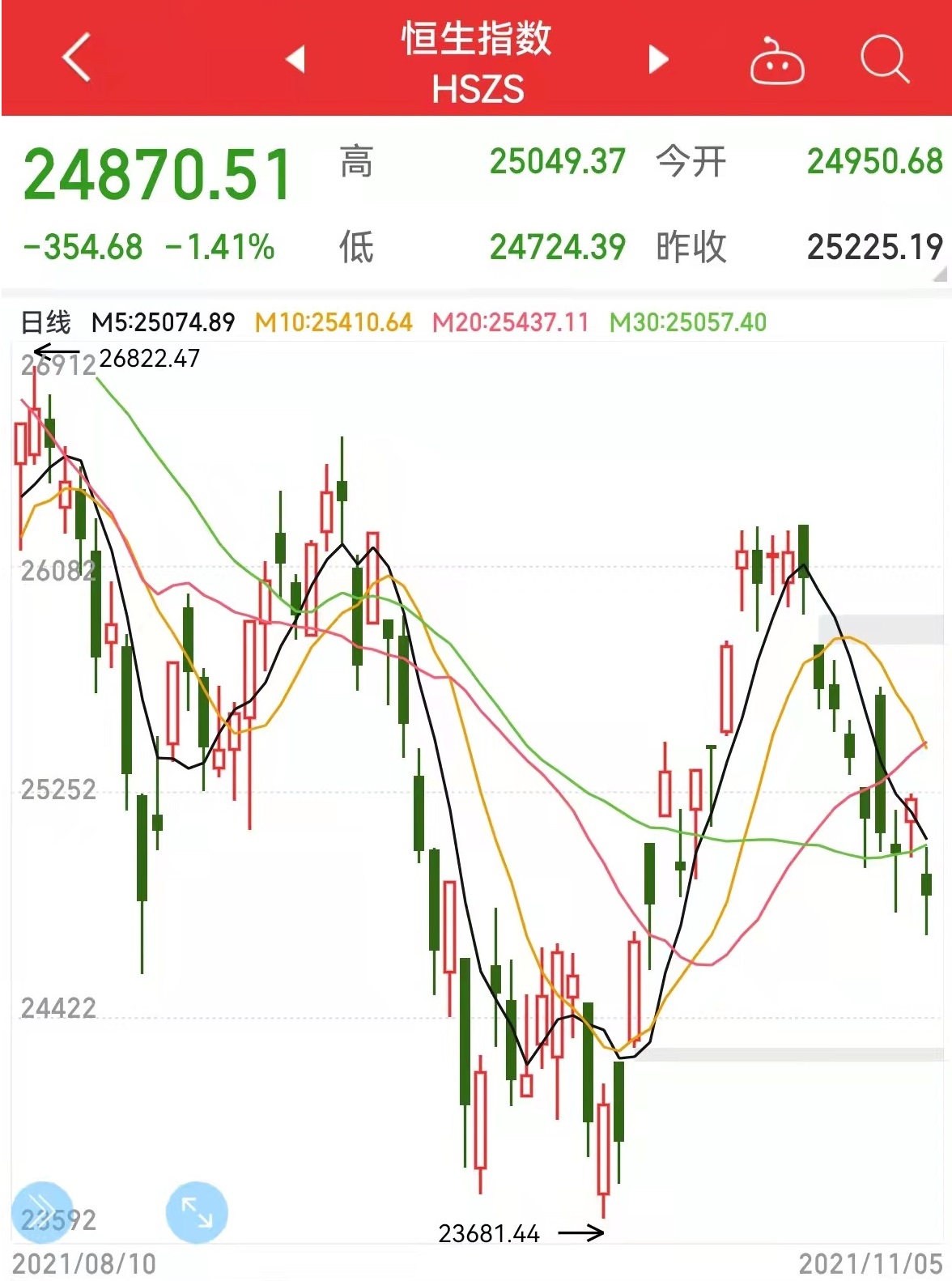Tap the back arrow to exit

(74, 58)
